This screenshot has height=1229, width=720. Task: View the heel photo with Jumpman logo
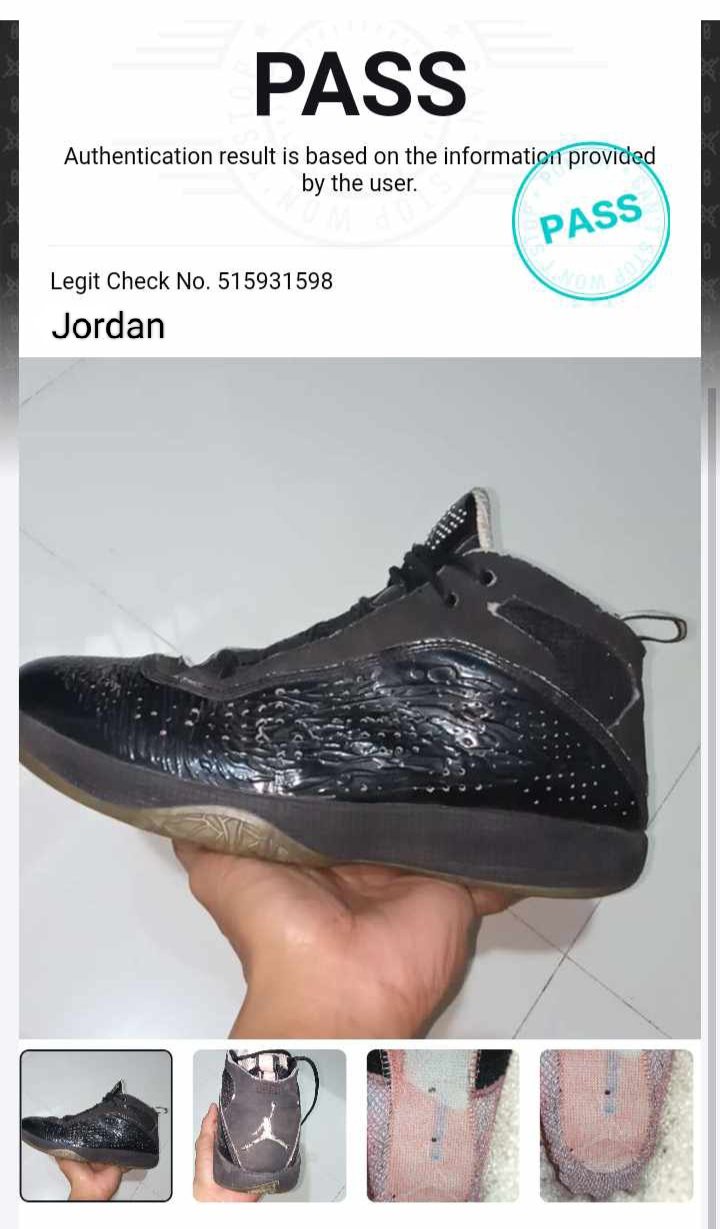269,1125
